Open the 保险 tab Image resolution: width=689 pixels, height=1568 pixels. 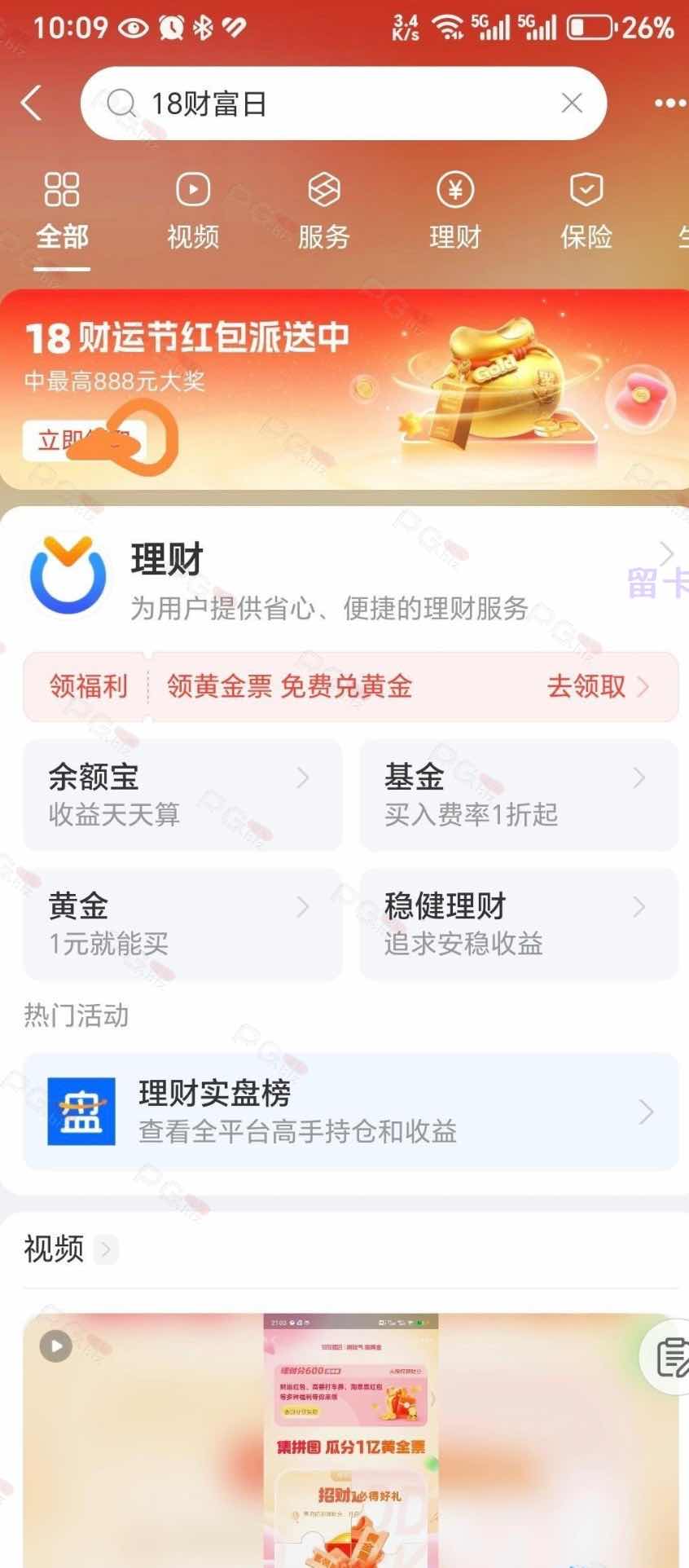(586, 212)
